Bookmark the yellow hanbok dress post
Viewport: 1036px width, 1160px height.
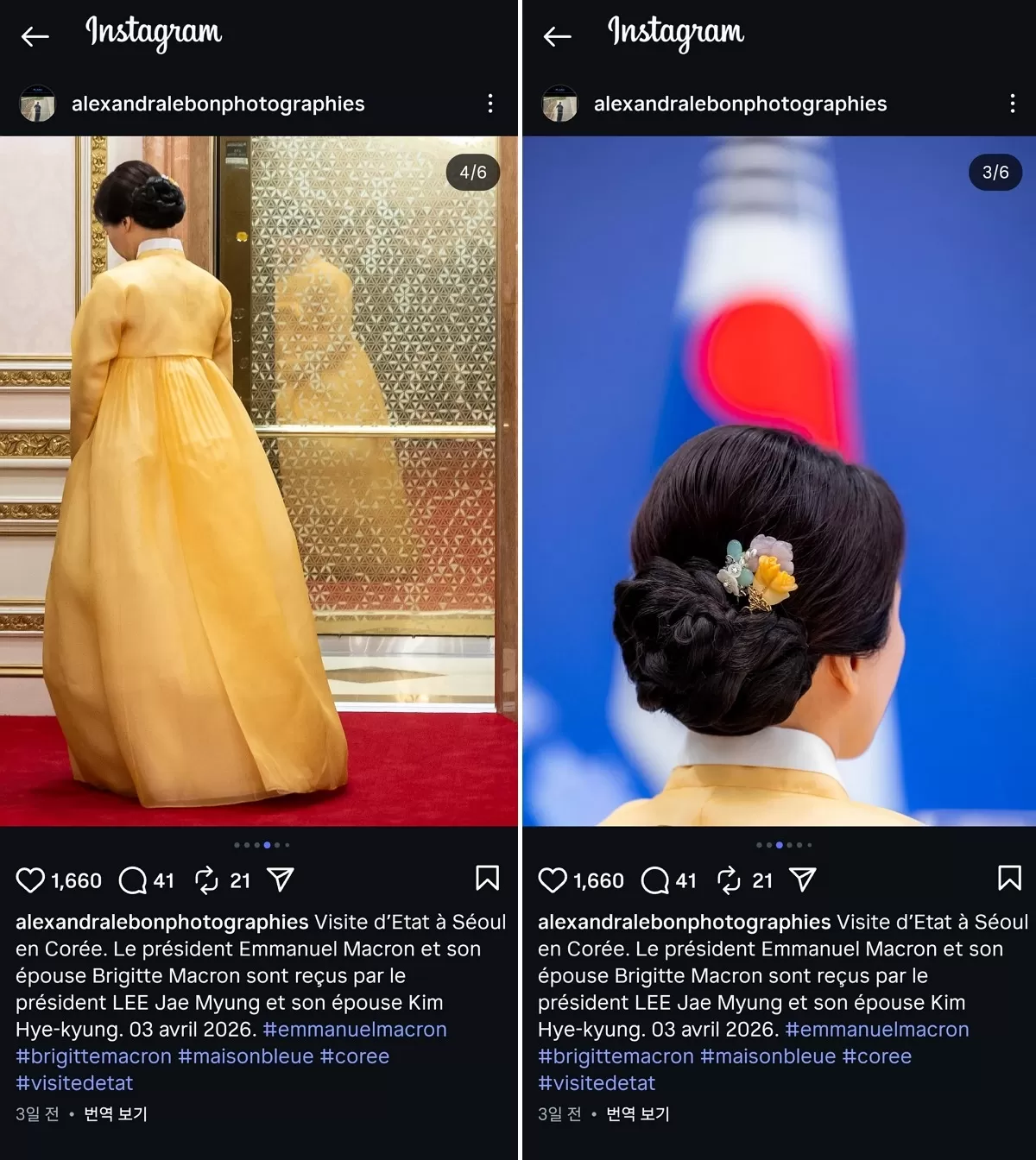click(487, 878)
